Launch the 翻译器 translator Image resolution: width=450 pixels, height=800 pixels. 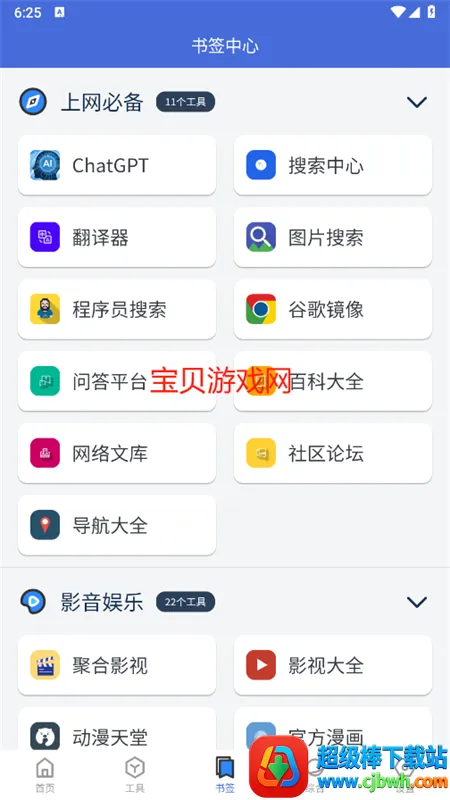pos(117,237)
